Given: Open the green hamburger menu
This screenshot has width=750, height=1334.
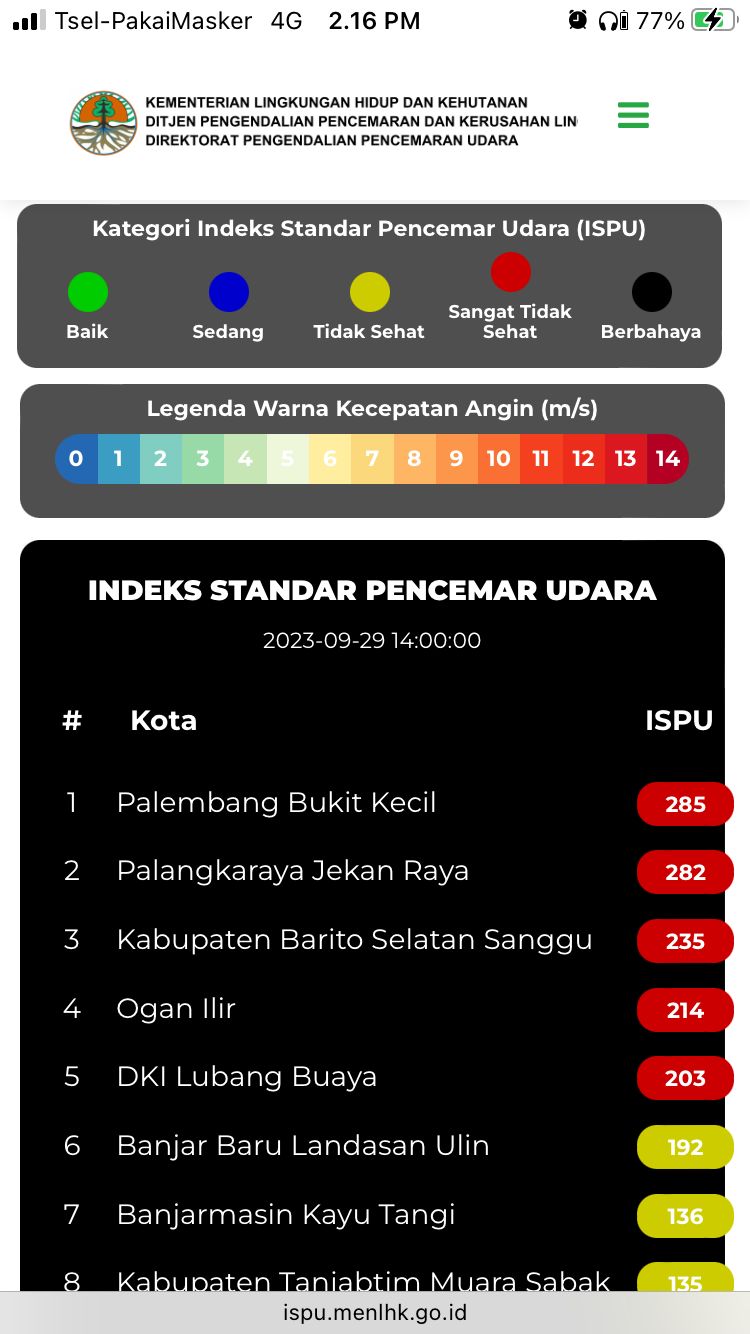Looking at the screenshot, I should [633, 116].
